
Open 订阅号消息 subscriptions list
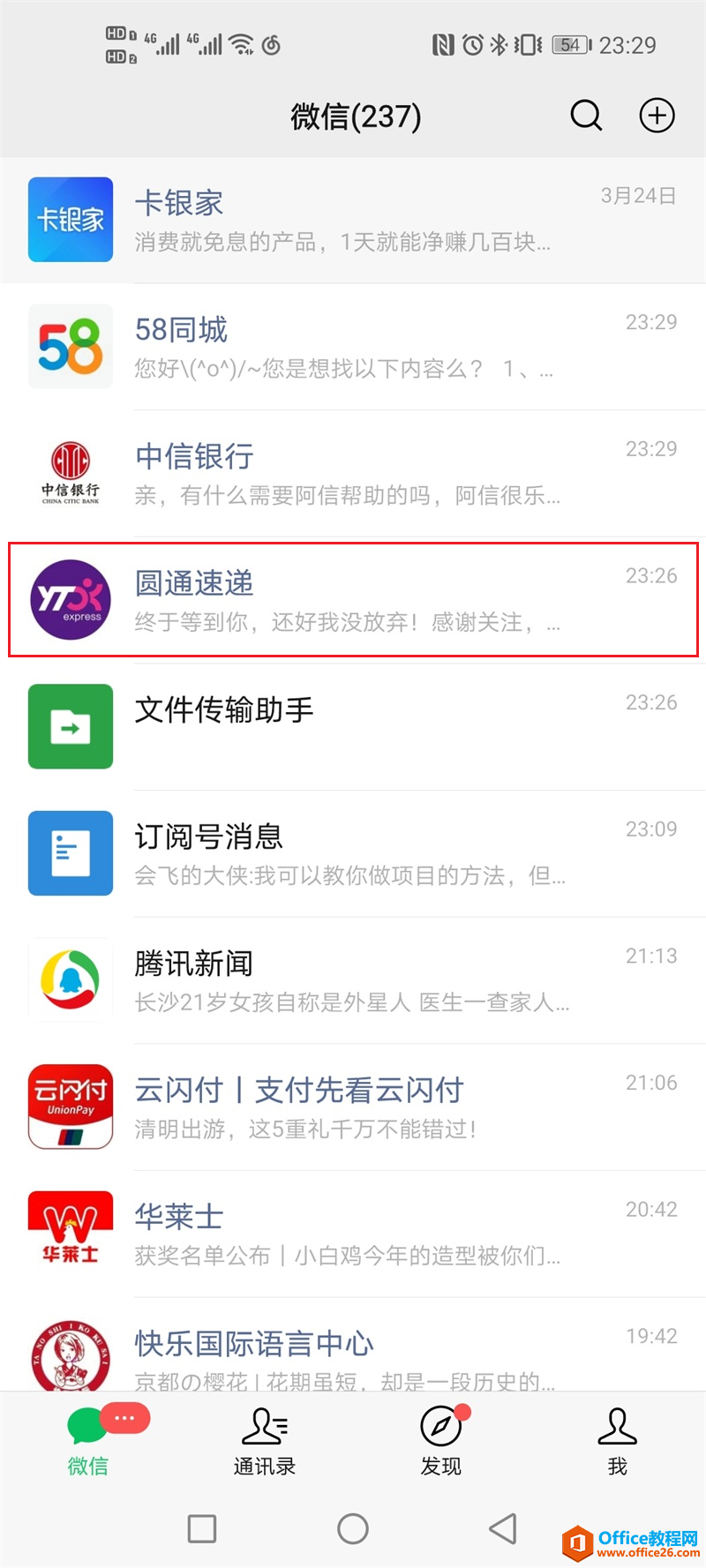pos(353,853)
